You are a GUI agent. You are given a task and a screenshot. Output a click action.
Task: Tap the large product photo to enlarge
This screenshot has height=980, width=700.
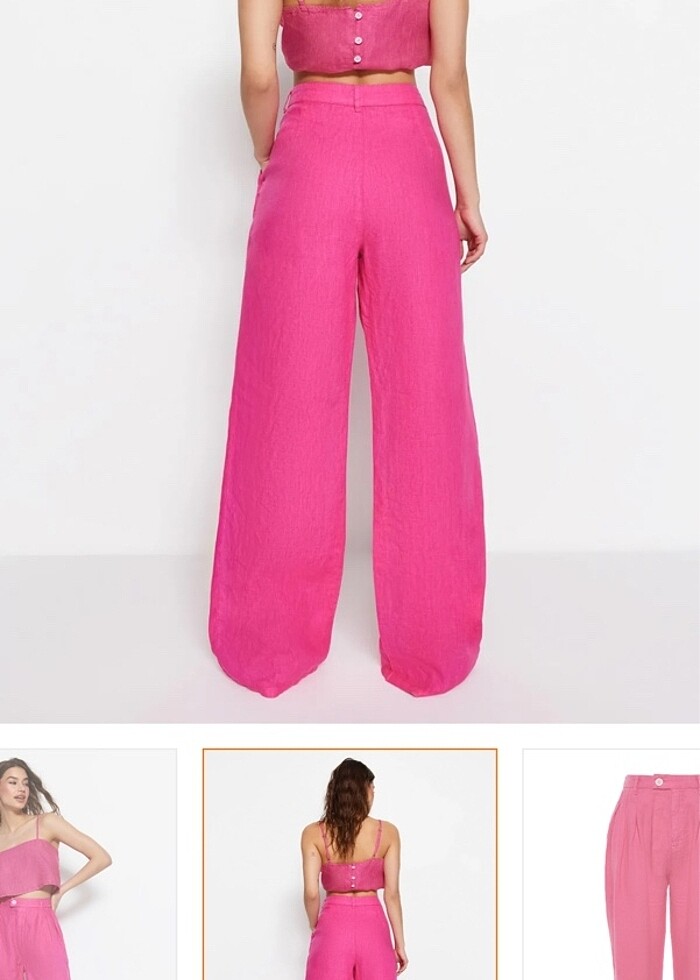tap(350, 360)
